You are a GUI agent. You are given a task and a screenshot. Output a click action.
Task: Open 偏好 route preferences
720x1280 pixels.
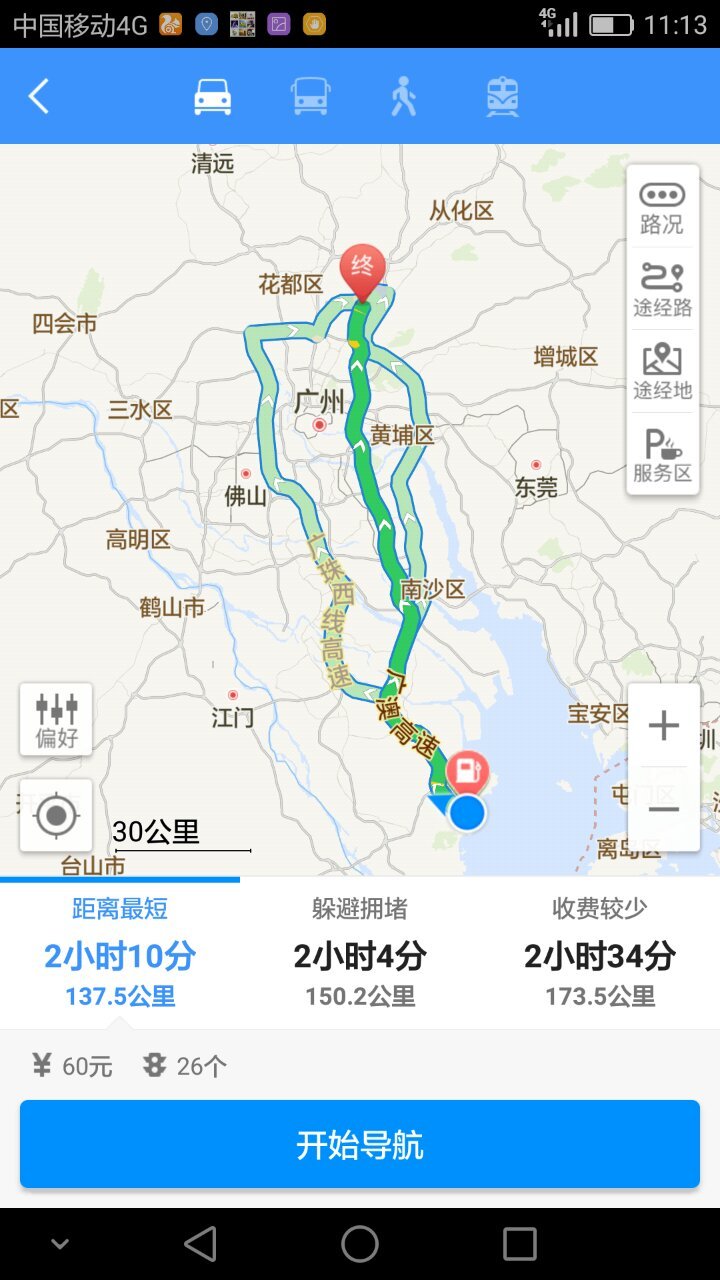point(56,719)
